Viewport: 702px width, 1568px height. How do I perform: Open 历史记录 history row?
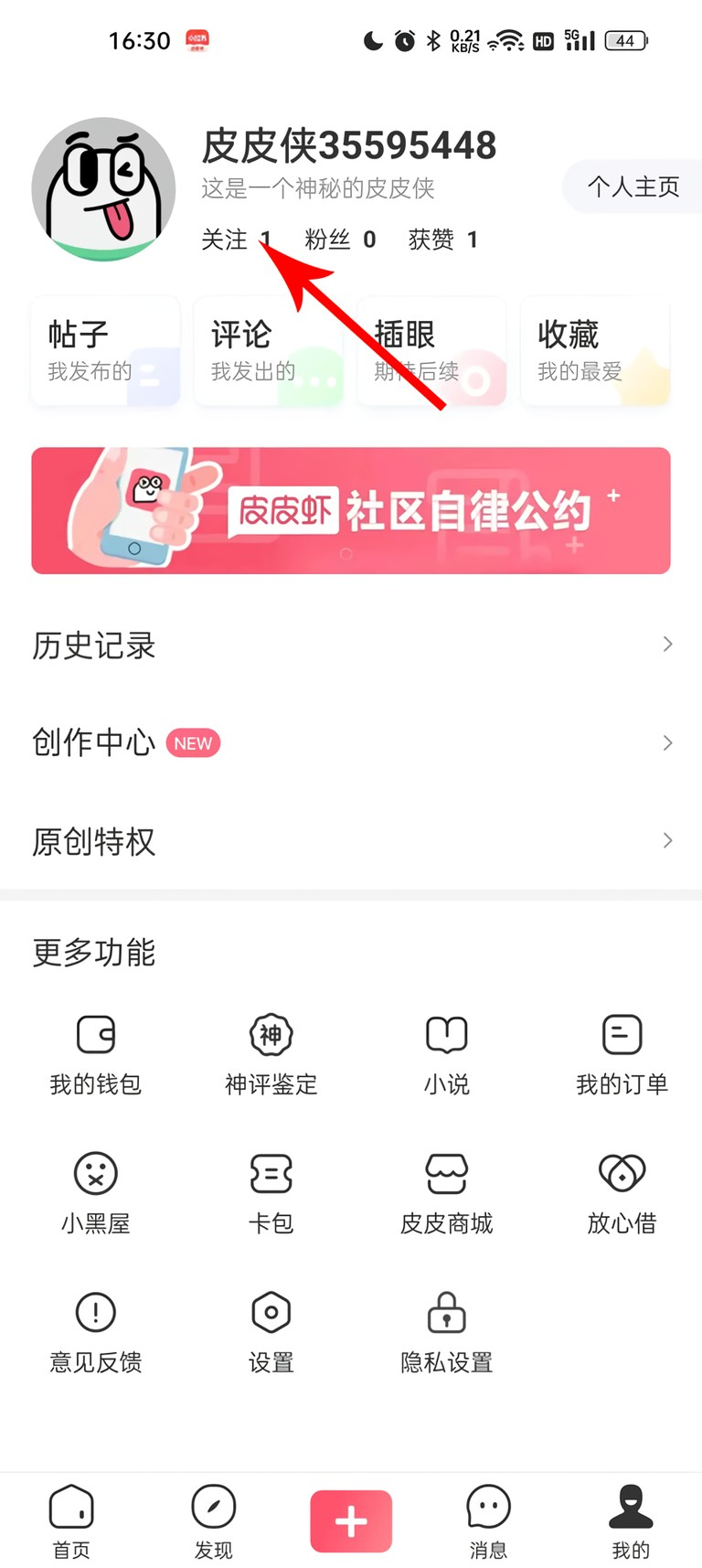351,645
